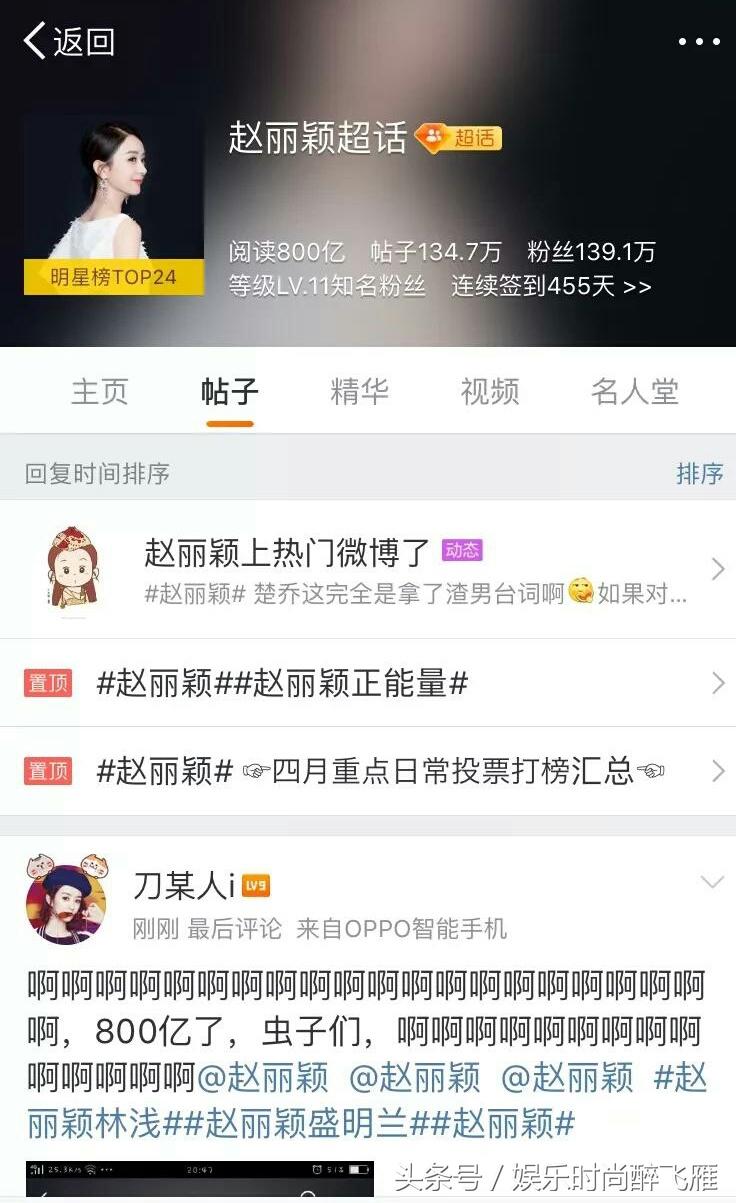Switch to the 主页 tab
736x1203 pixels.
[x=100, y=392]
